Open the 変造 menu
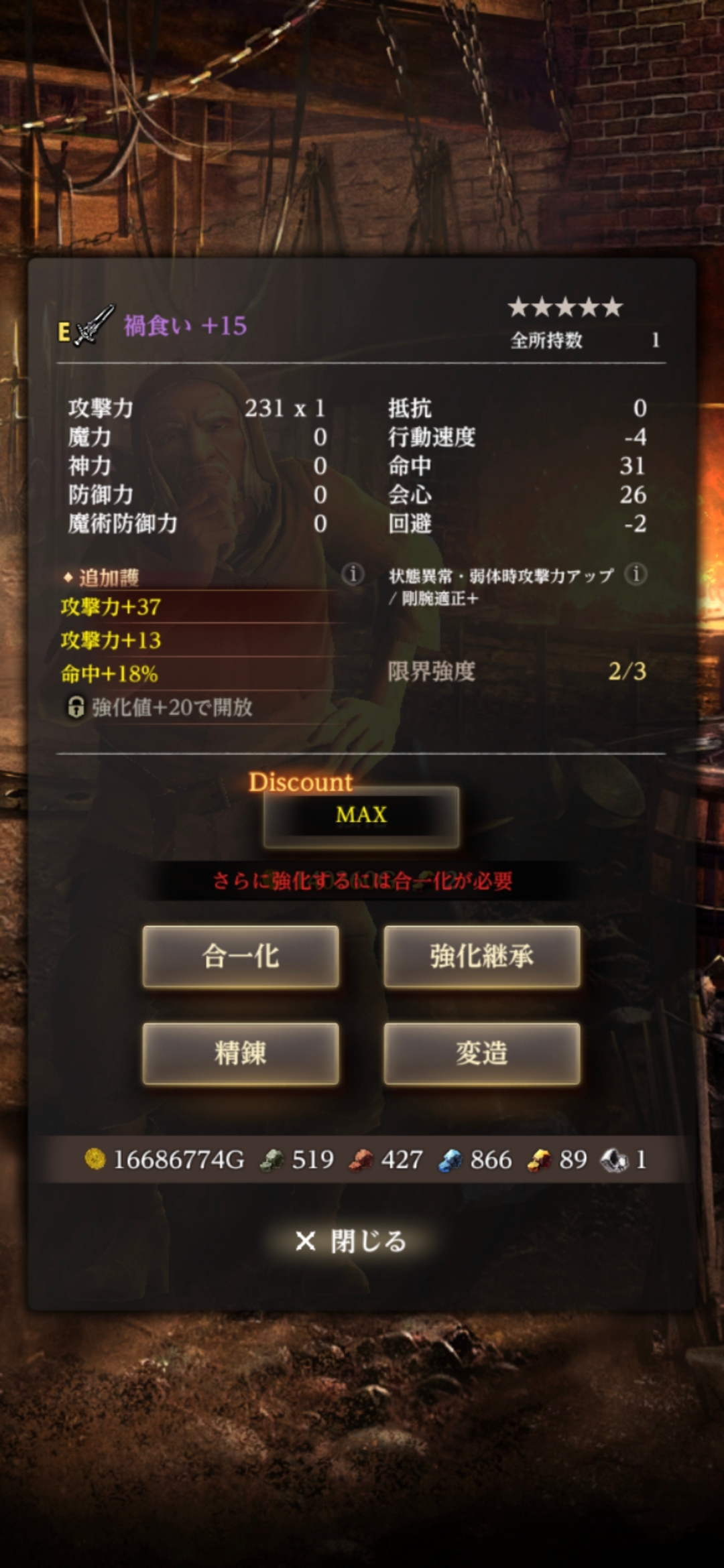Image resolution: width=724 pixels, height=1568 pixels. point(481,1053)
